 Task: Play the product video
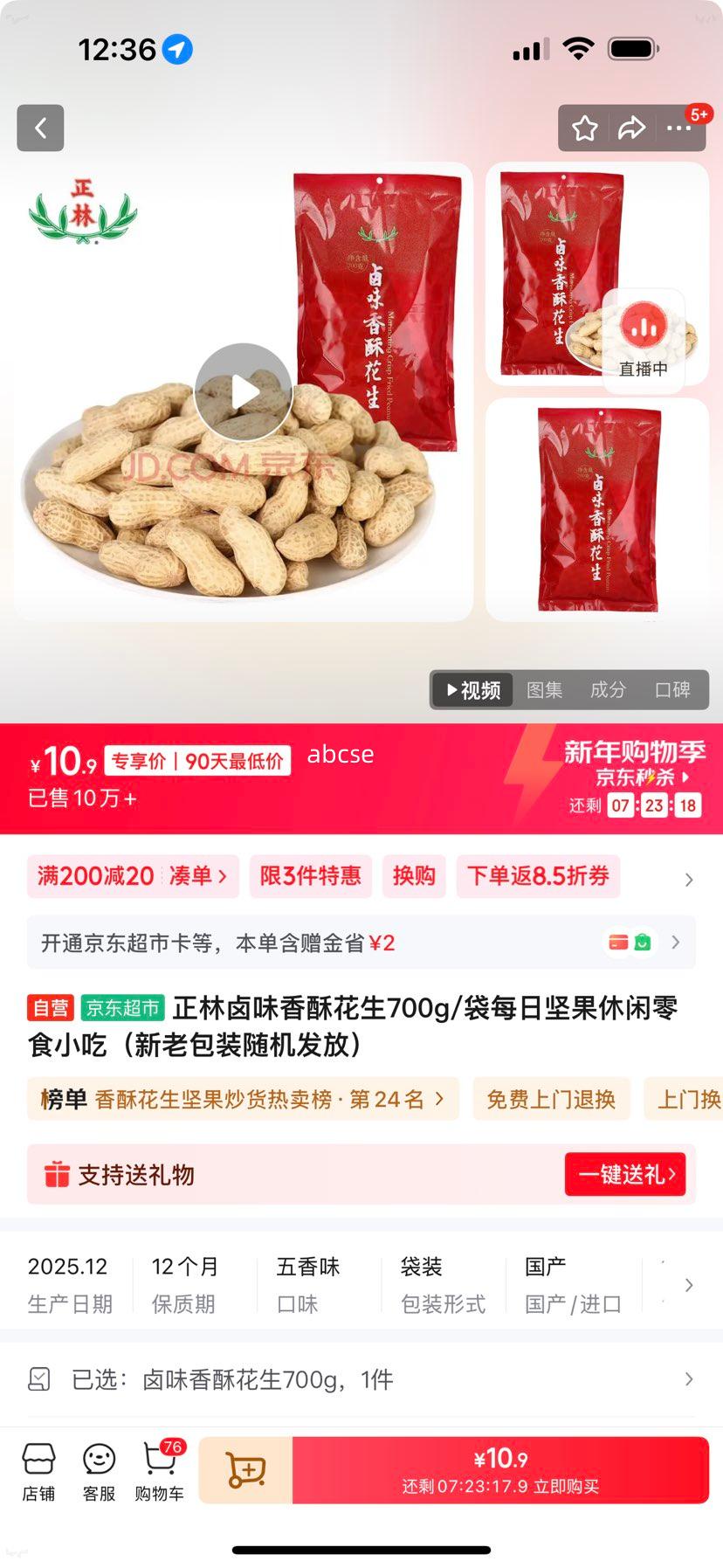[x=244, y=390]
